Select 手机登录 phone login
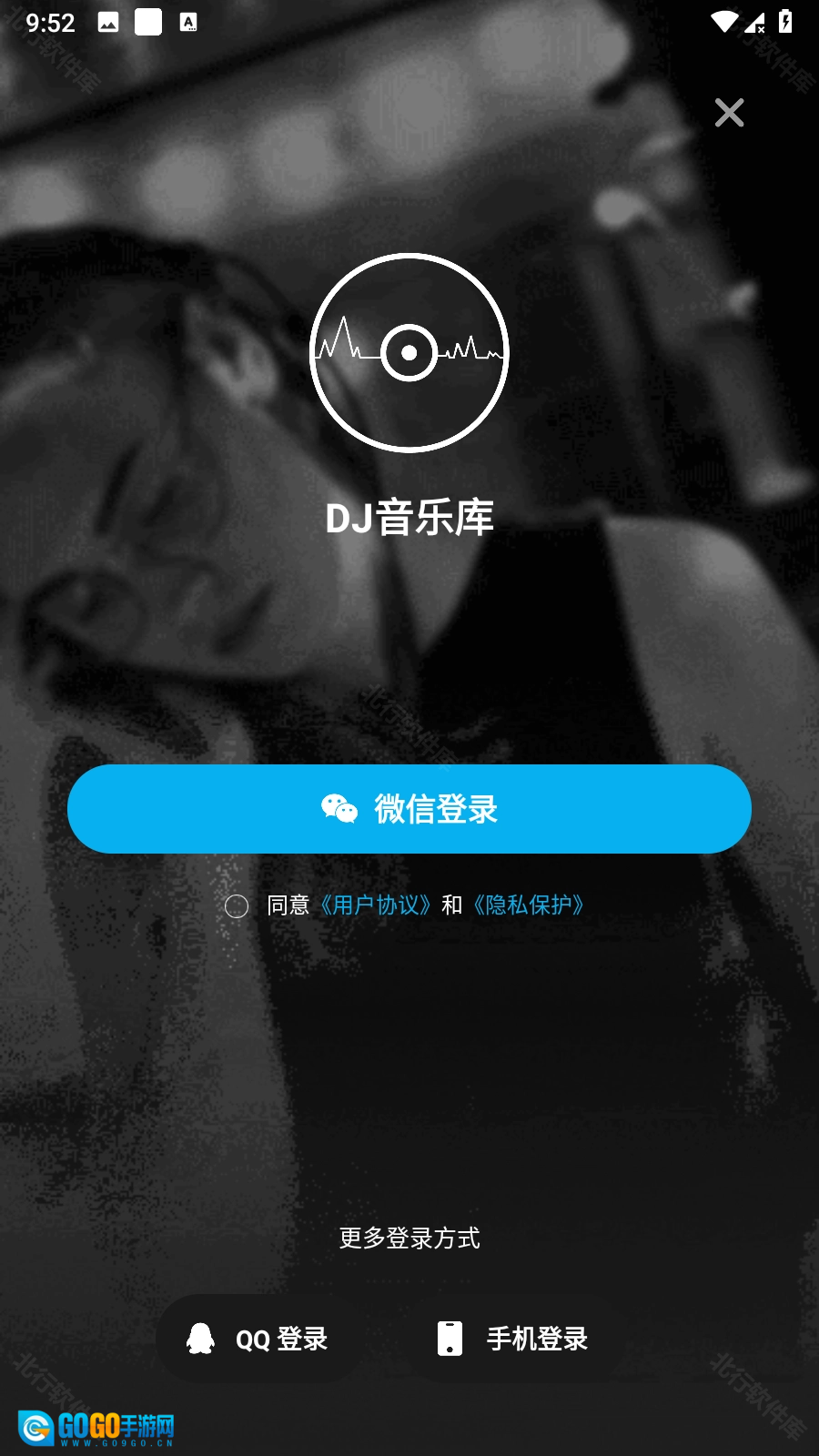The image size is (819, 1456). click(512, 1339)
